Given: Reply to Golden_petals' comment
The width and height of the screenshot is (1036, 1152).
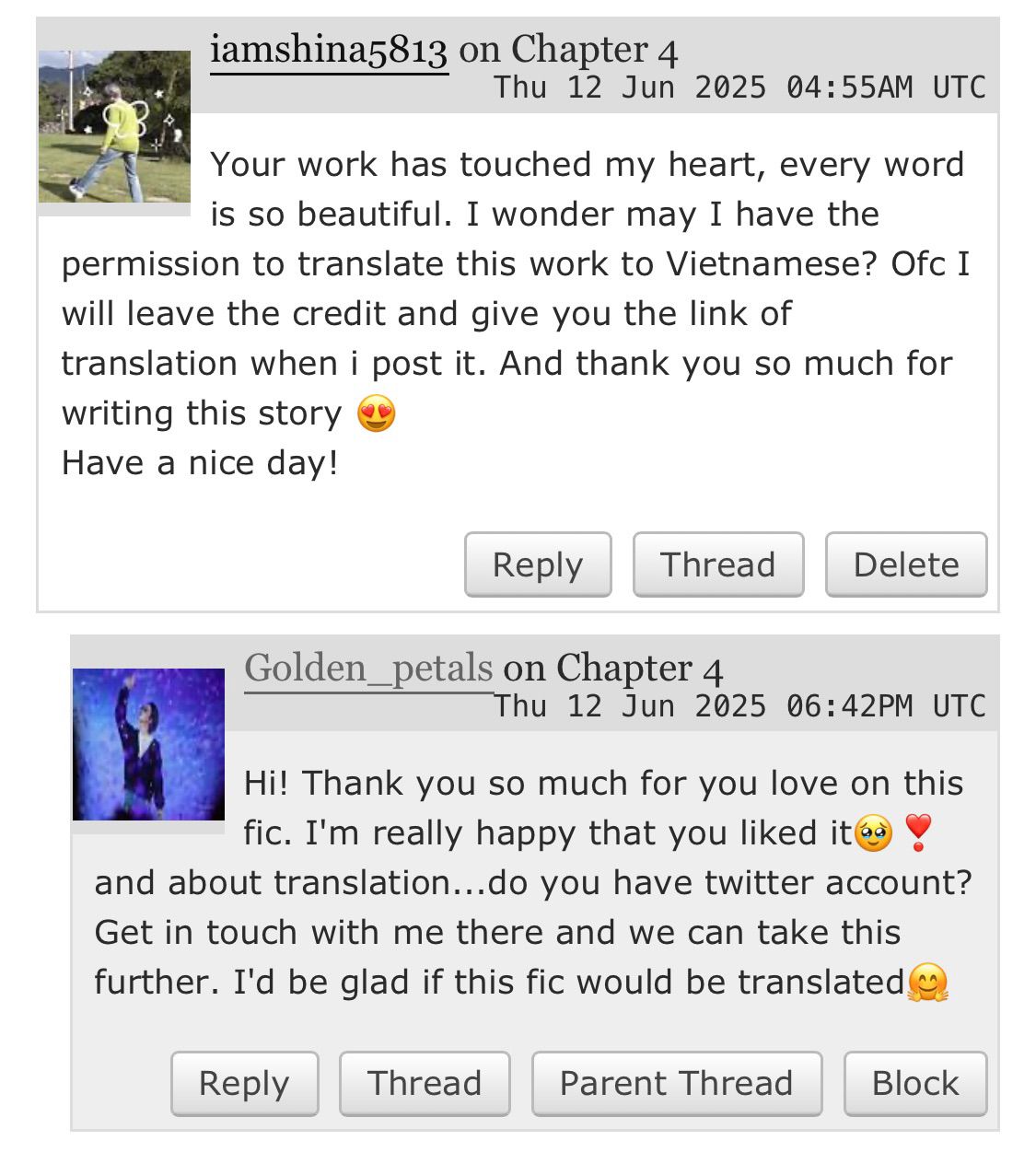Looking at the screenshot, I should pyautogui.click(x=244, y=1083).
